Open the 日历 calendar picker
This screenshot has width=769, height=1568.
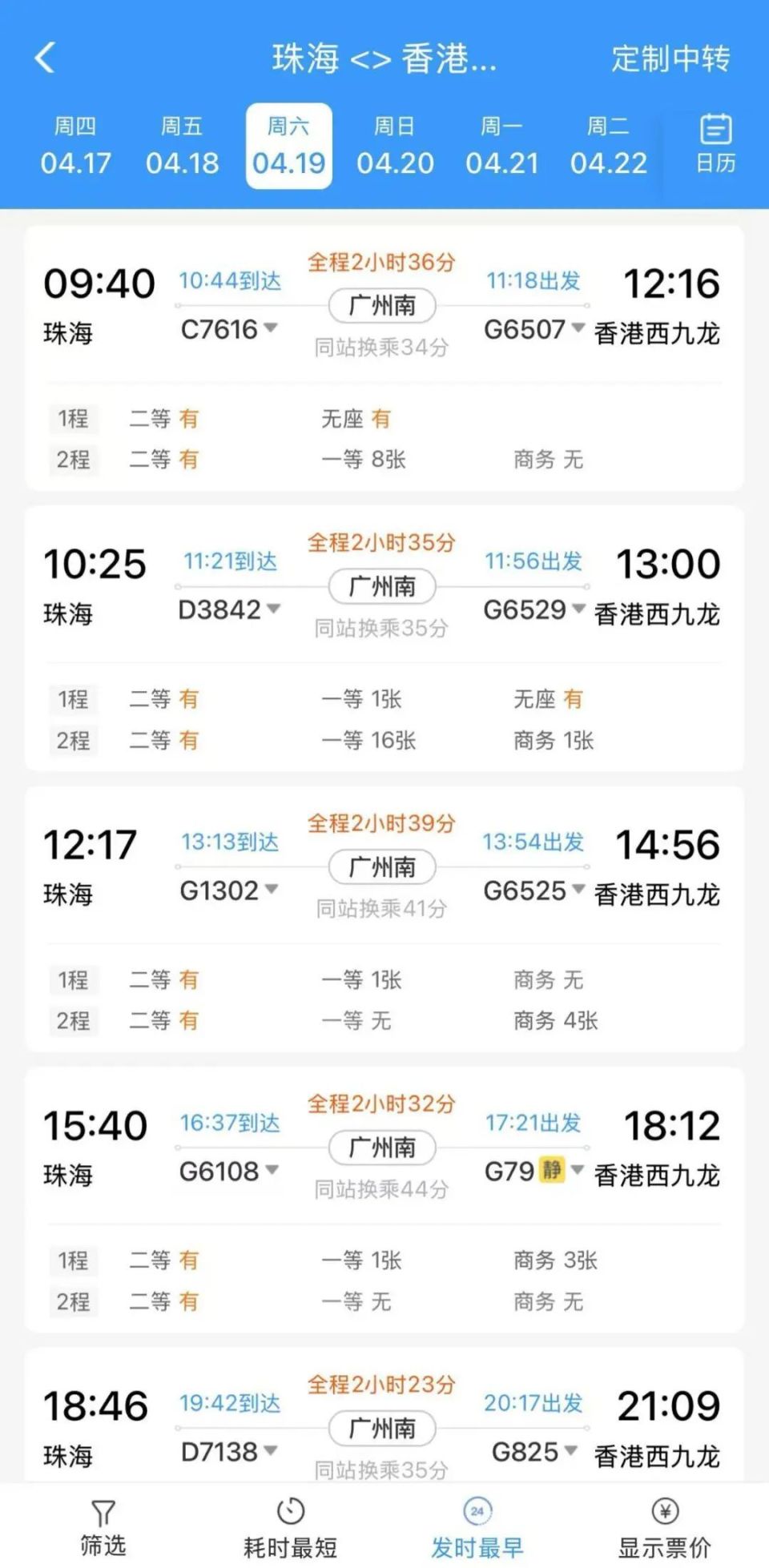(x=715, y=144)
